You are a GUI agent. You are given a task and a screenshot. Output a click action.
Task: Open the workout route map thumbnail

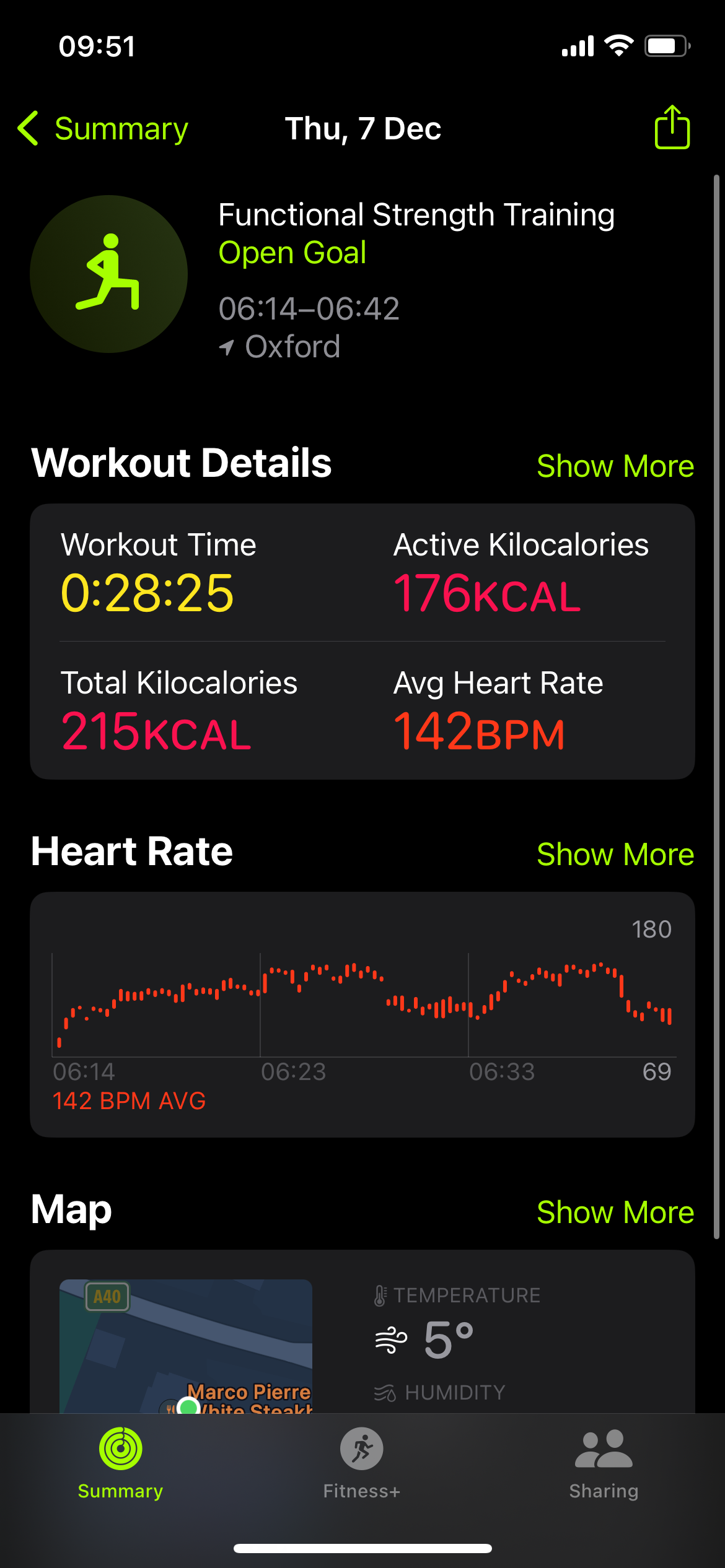tap(186, 1345)
